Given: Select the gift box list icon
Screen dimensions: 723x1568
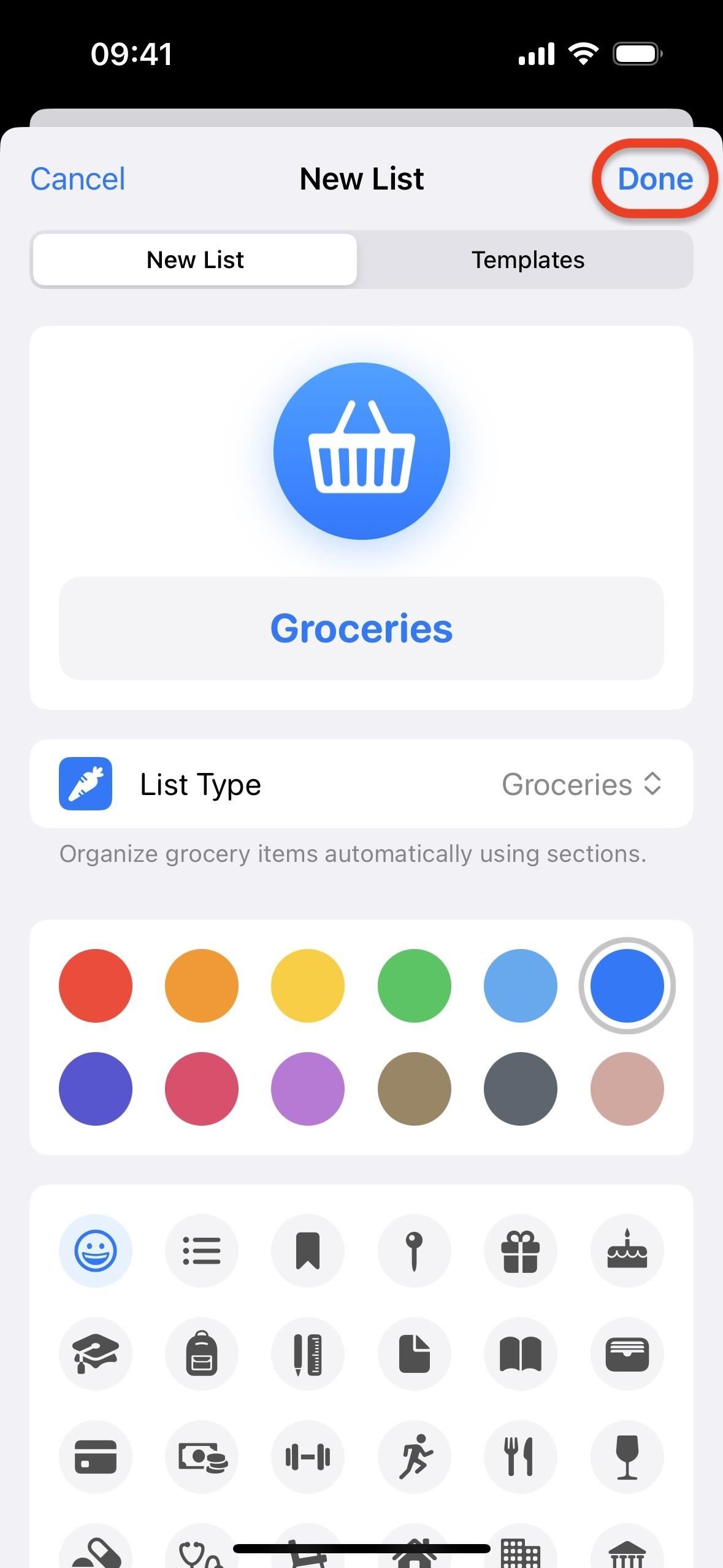Looking at the screenshot, I should click(x=521, y=1251).
